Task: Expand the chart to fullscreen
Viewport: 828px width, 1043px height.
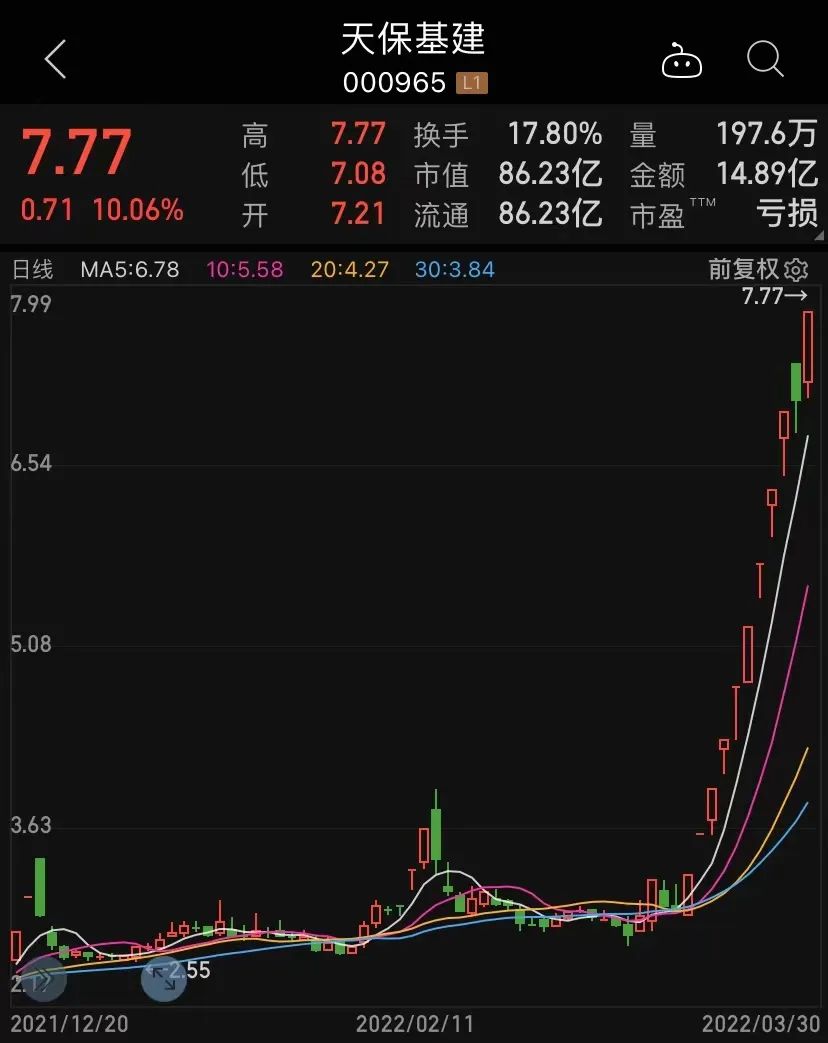Action: (x=163, y=979)
